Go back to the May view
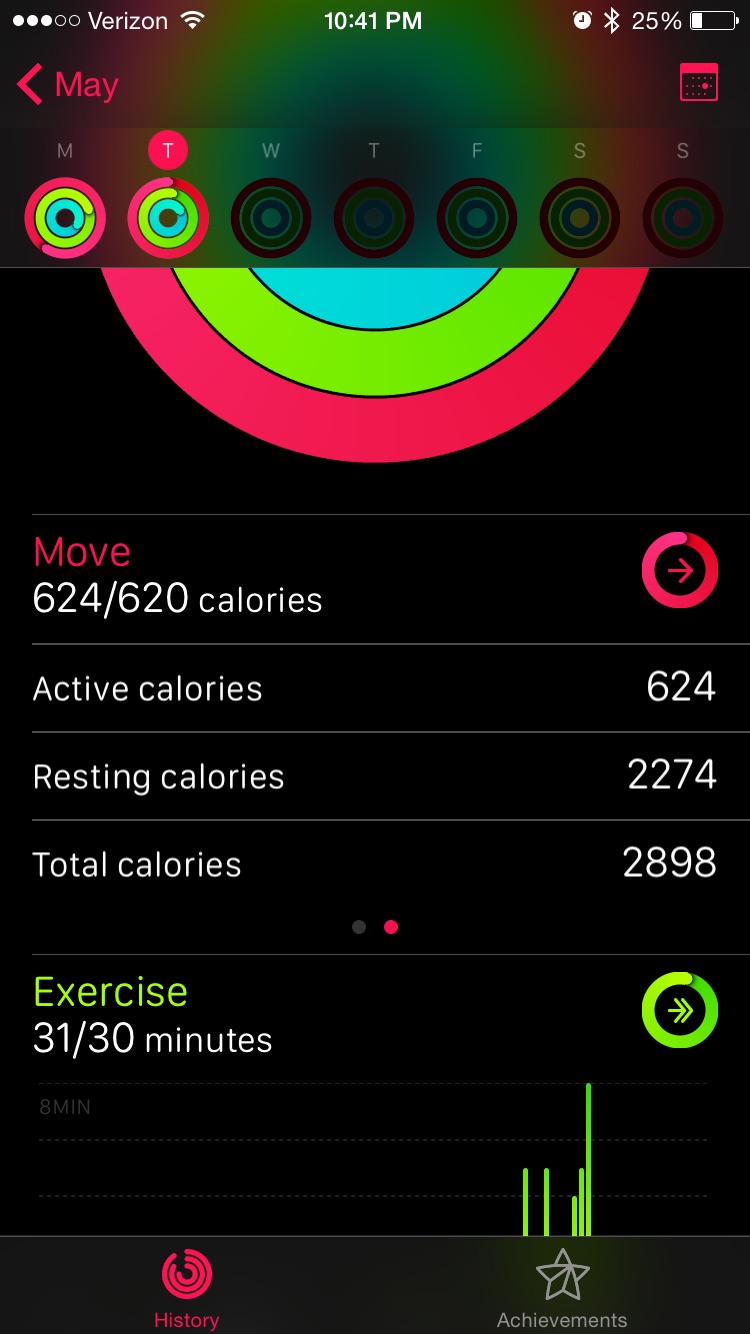 tap(68, 85)
